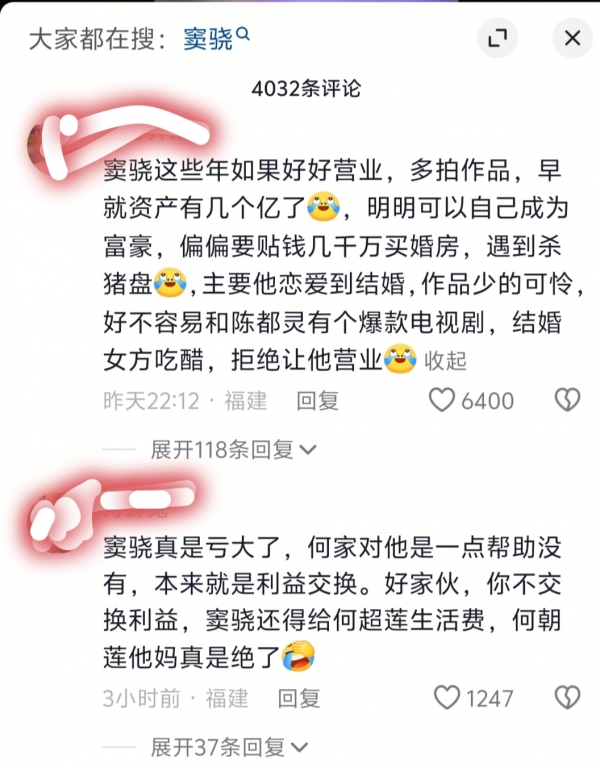
Task: Dislike the comment with 1247 likes
Action: click(x=567, y=697)
